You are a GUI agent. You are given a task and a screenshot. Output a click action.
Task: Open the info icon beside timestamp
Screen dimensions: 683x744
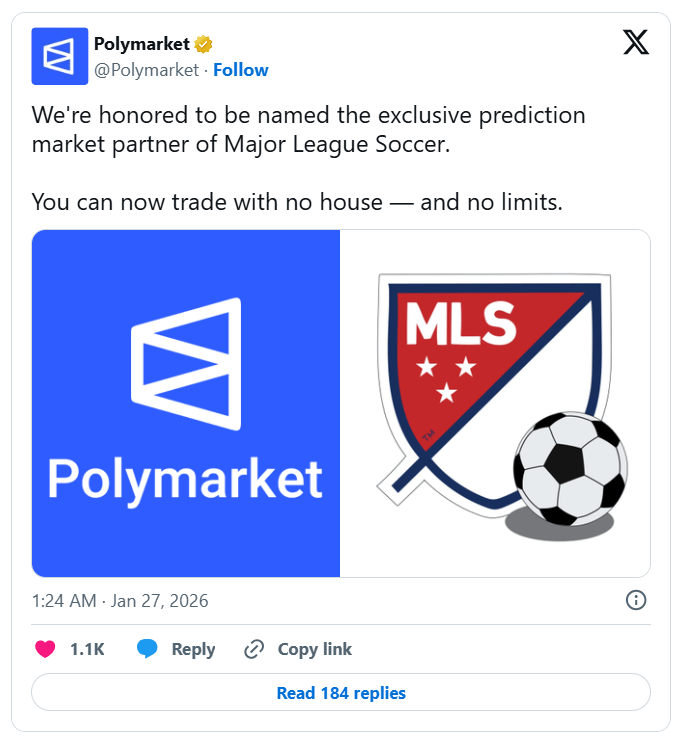point(635,600)
